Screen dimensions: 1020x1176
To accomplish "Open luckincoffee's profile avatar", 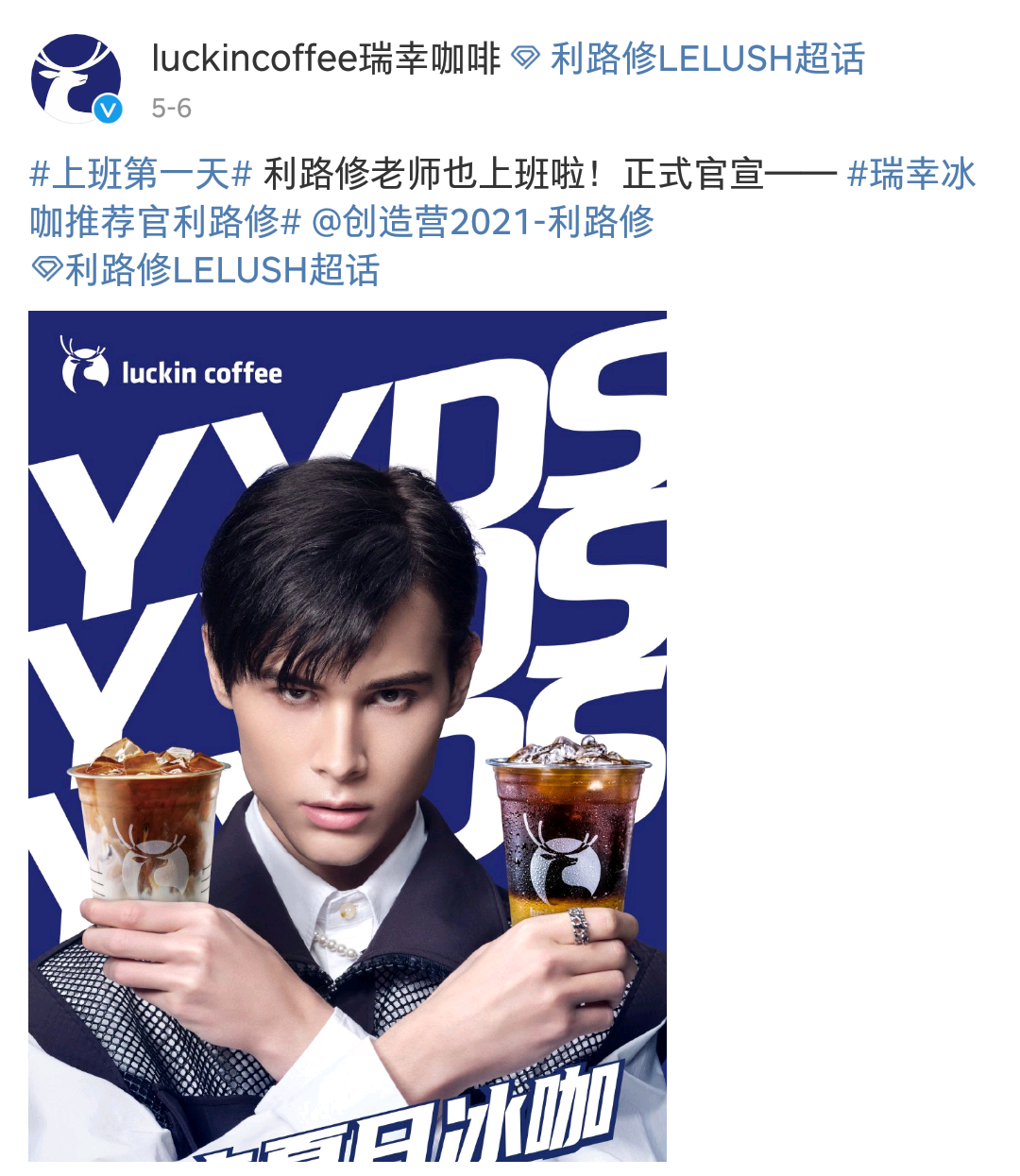I will pos(76,79).
